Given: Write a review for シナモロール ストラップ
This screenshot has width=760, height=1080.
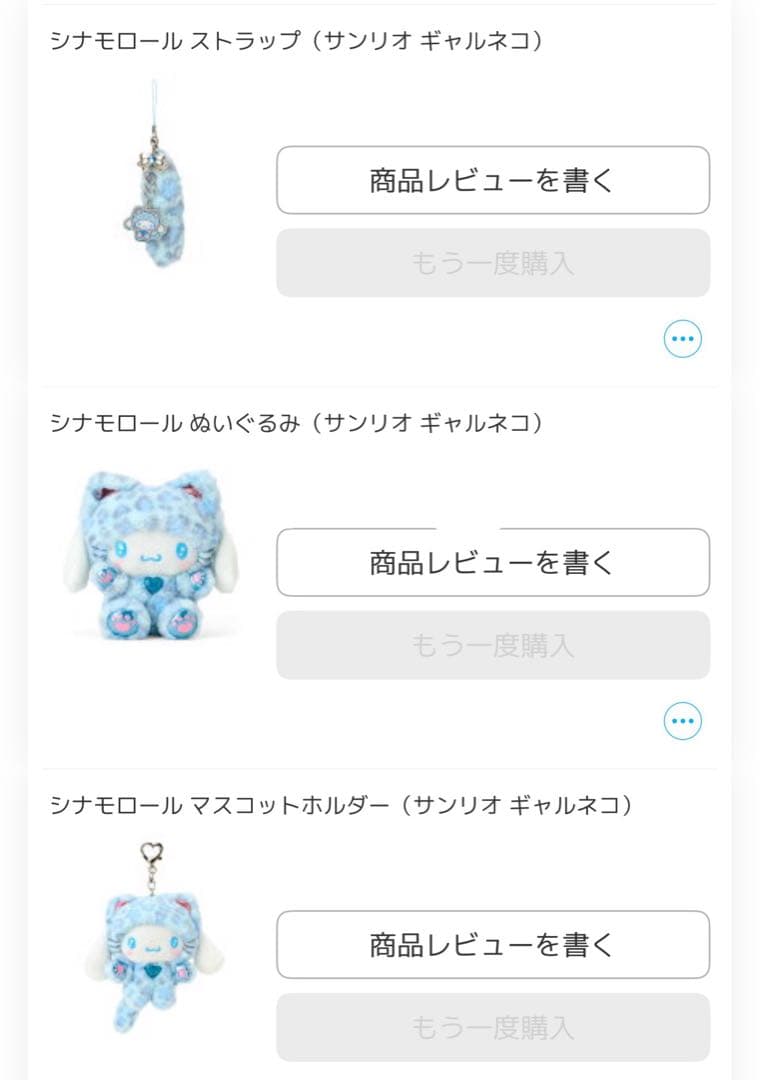Looking at the screenshot, I should click(x=492, y=180).
